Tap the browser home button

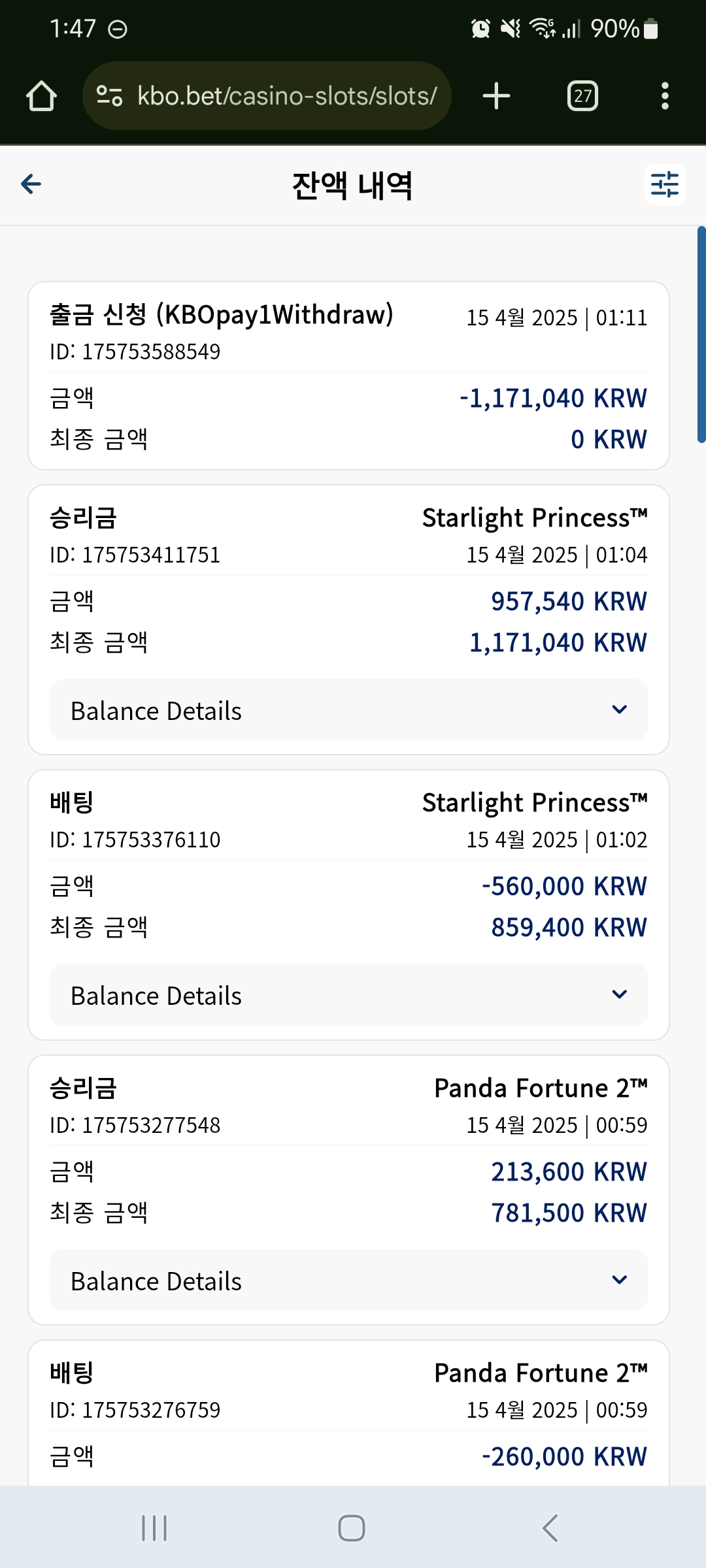(x=41, y=96)
